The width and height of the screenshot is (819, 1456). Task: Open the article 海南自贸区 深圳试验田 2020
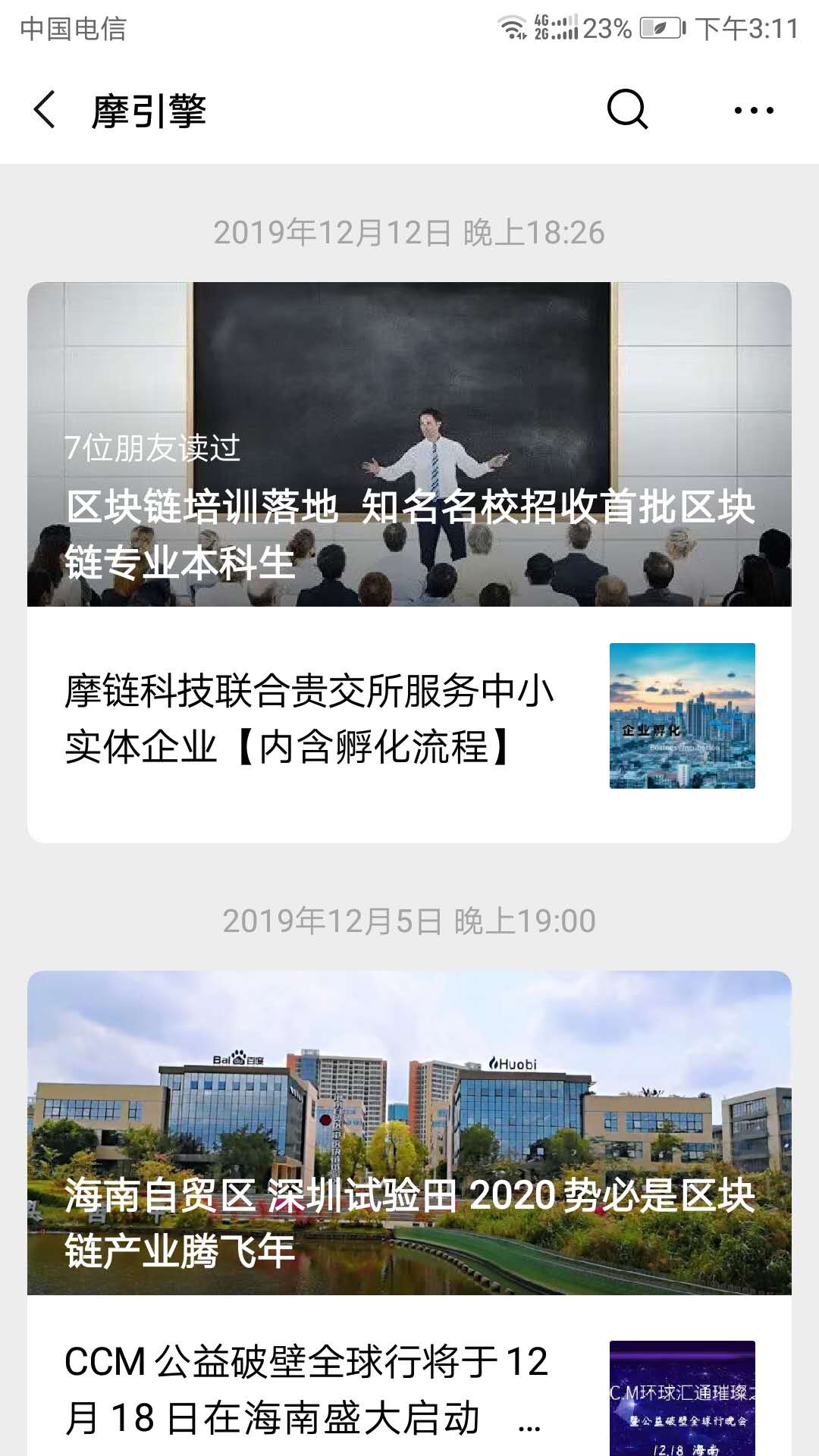click(409, 1133)
